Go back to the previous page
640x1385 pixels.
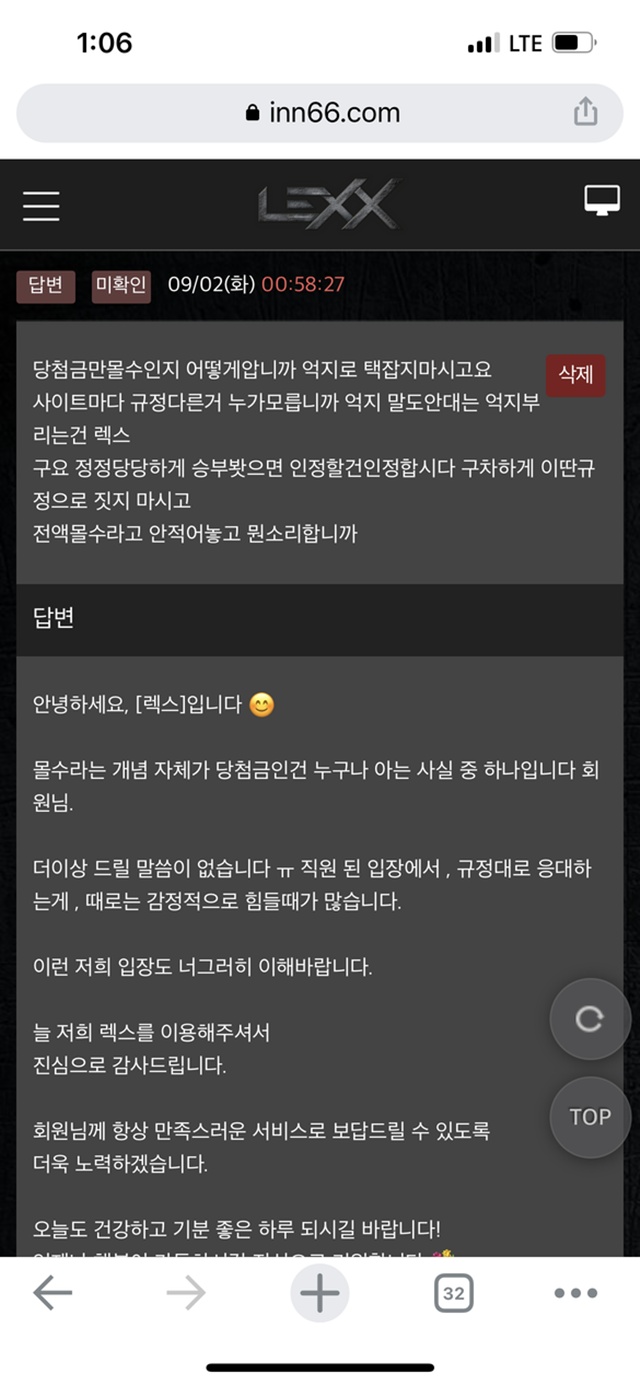(53, 1293)
